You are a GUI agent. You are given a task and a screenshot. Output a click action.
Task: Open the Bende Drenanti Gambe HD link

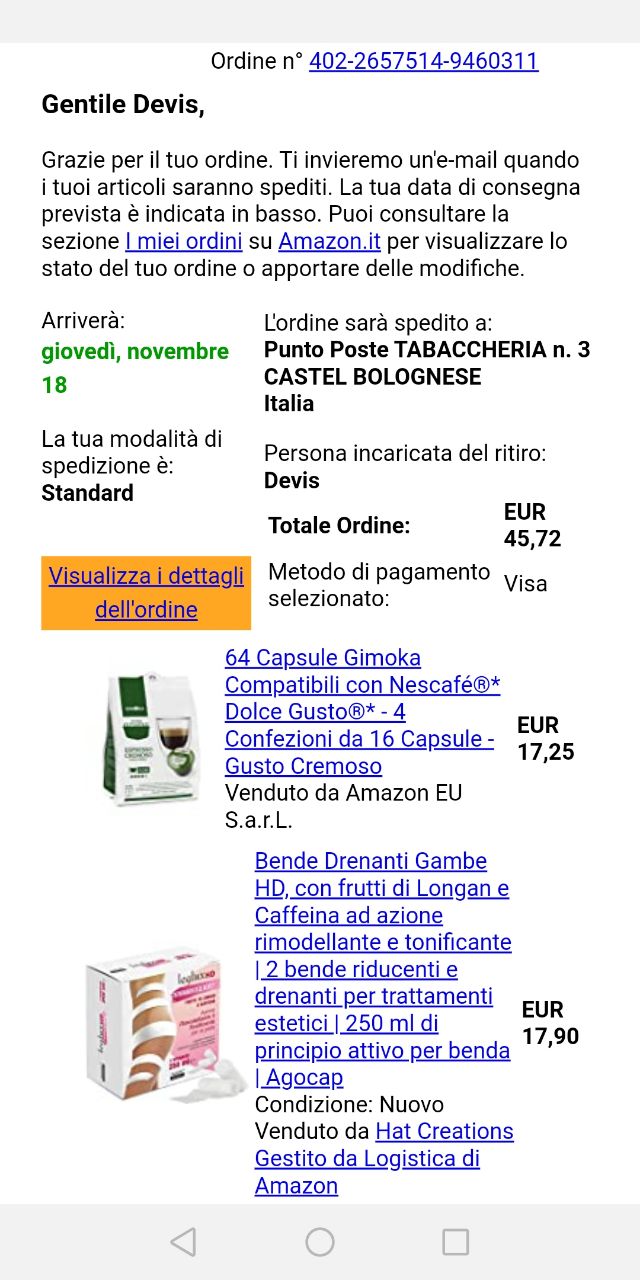click(x=382, y=969)
